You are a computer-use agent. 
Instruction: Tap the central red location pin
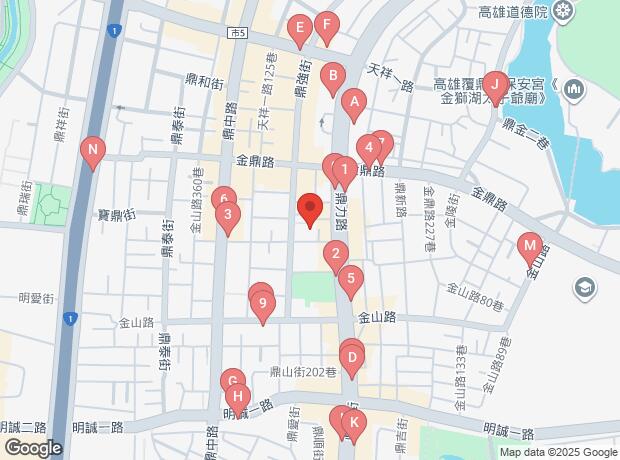click(x=309, y=209)
